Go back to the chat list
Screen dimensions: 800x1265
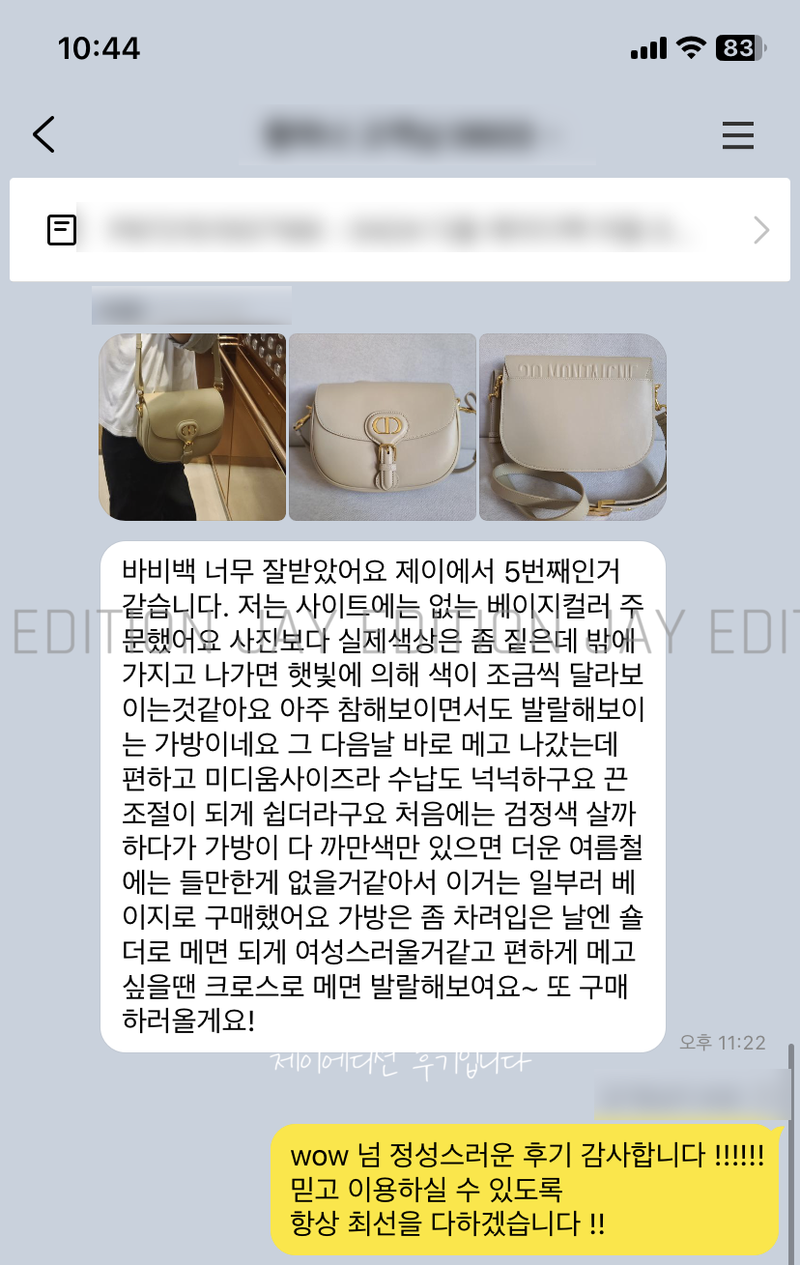(43, 134)
